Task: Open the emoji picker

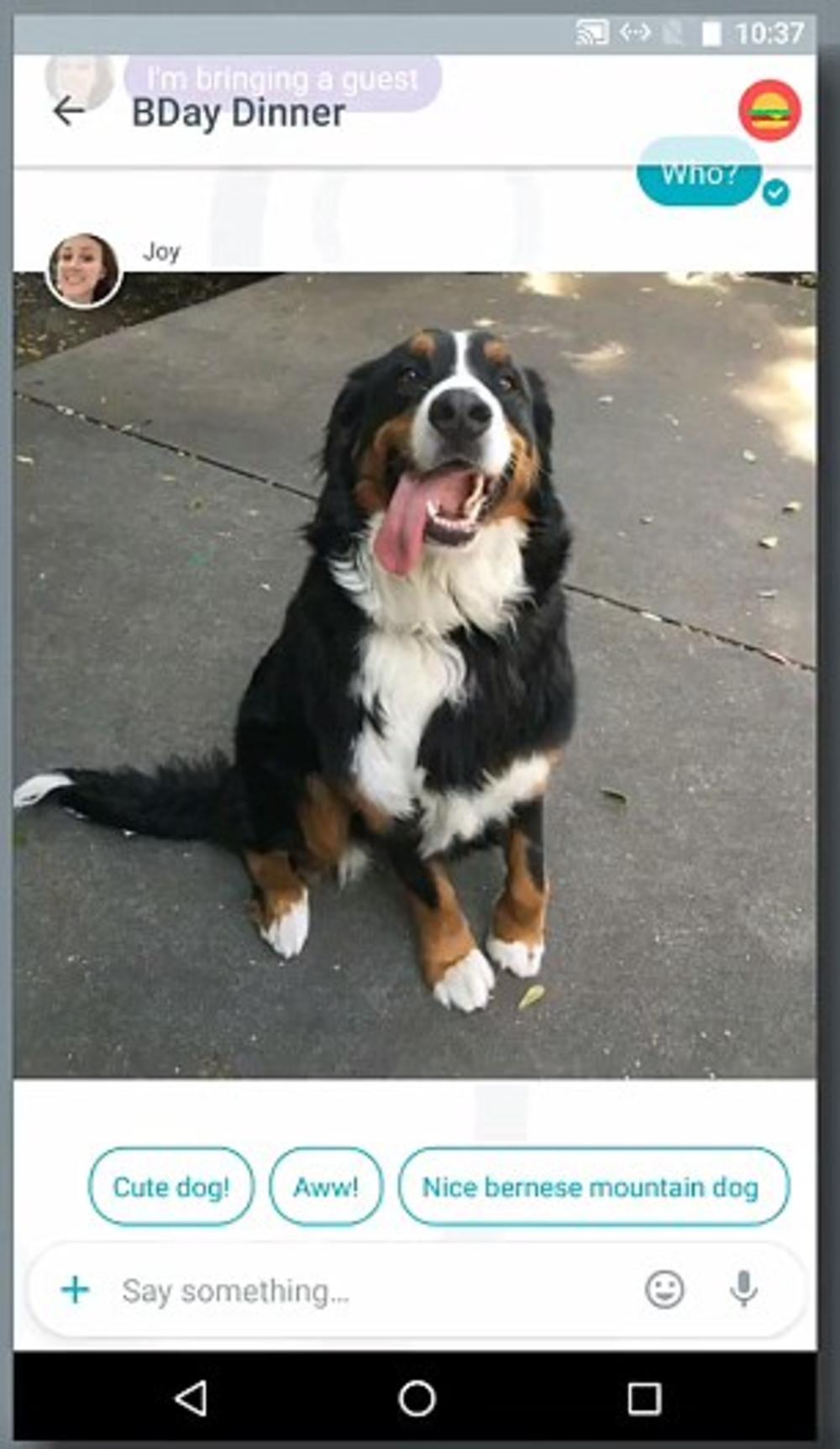Action: coord(664,1289)
